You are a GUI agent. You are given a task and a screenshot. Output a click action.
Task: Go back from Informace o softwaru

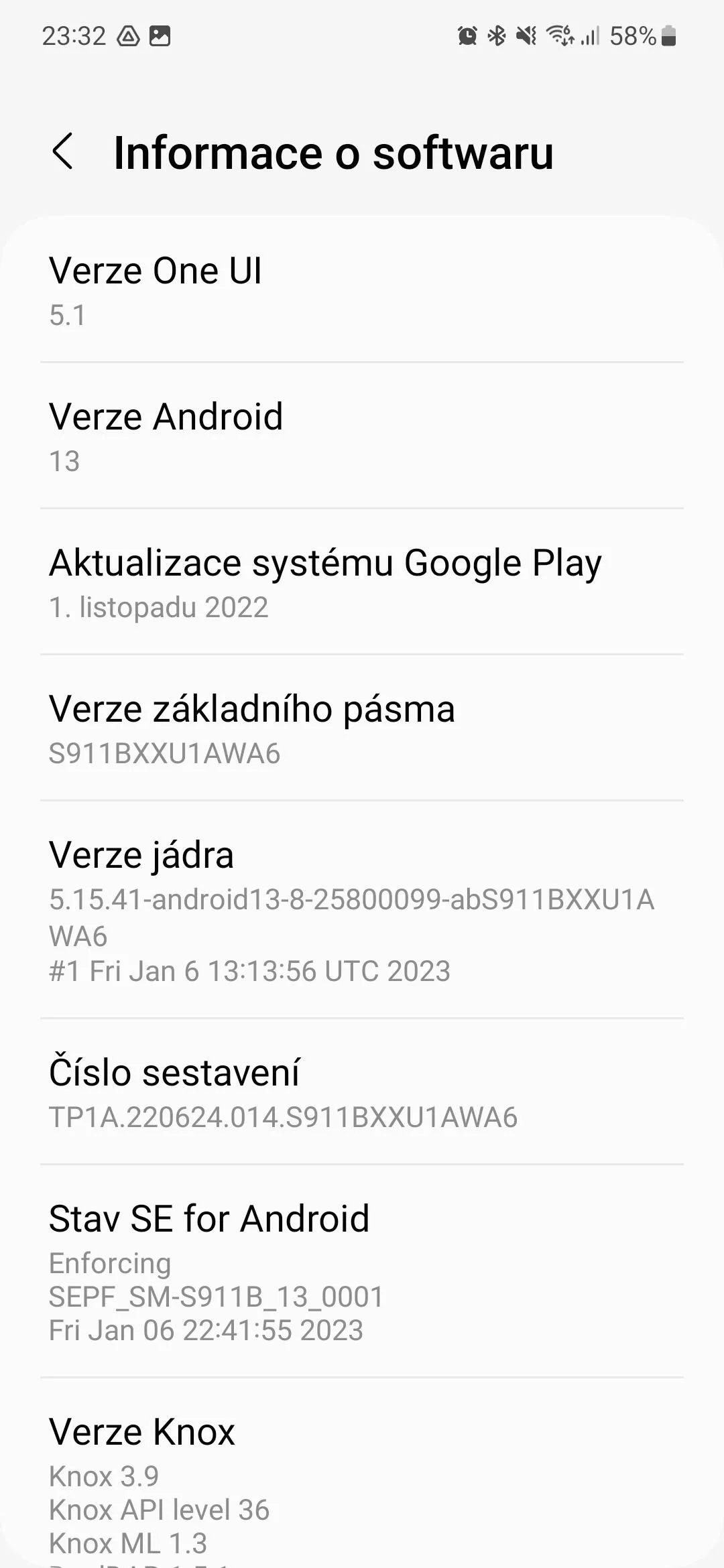coord(62,151)
